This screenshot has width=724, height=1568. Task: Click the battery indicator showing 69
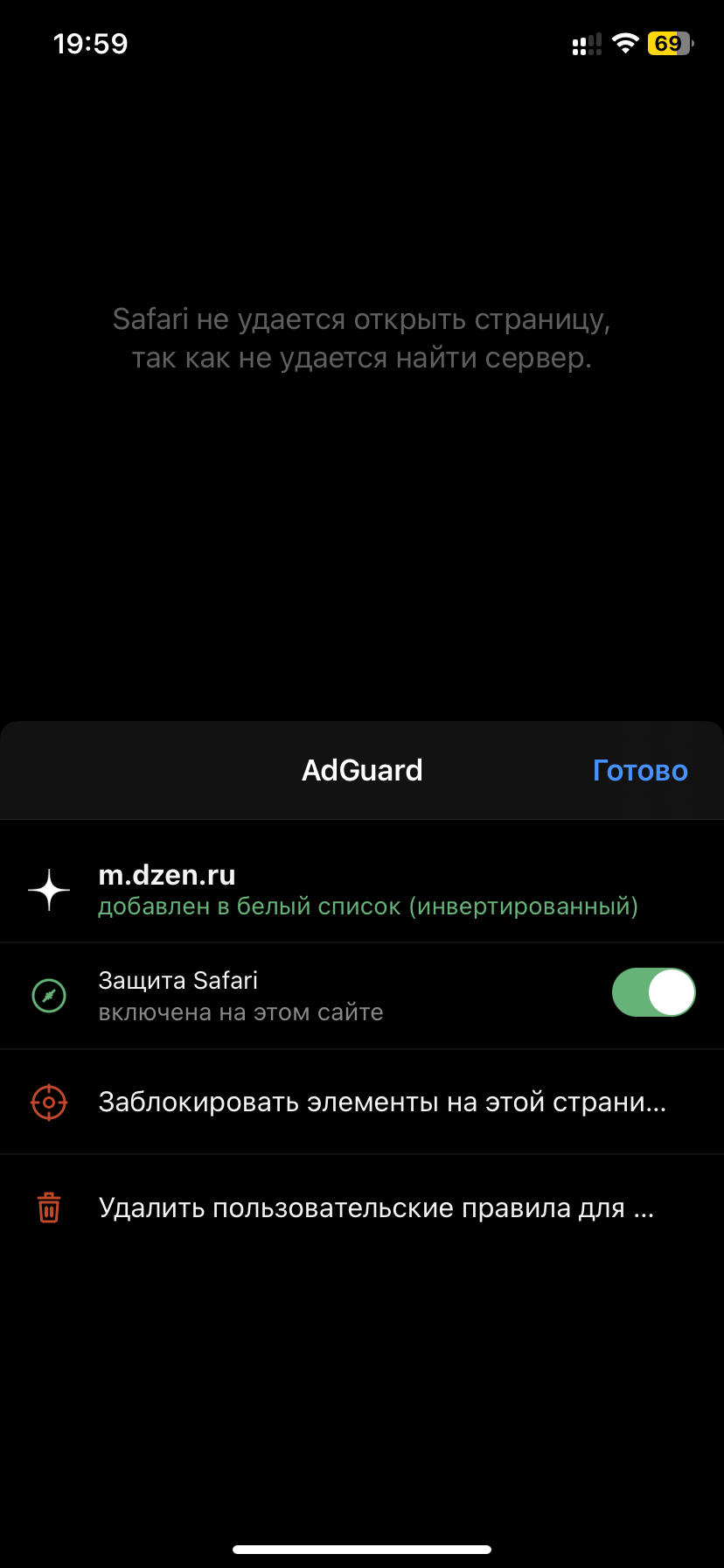click(668, 42)
